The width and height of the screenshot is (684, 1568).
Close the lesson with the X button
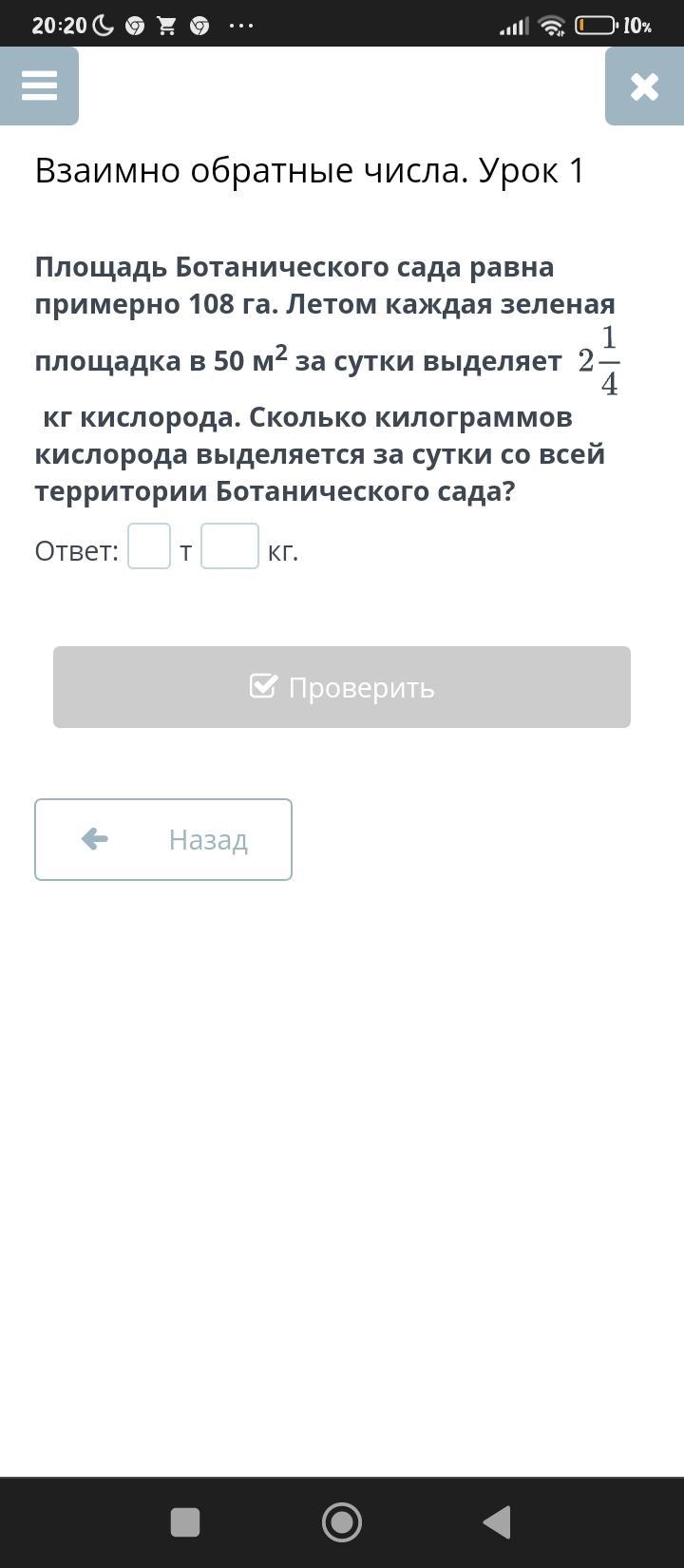[x=644, y=86]
